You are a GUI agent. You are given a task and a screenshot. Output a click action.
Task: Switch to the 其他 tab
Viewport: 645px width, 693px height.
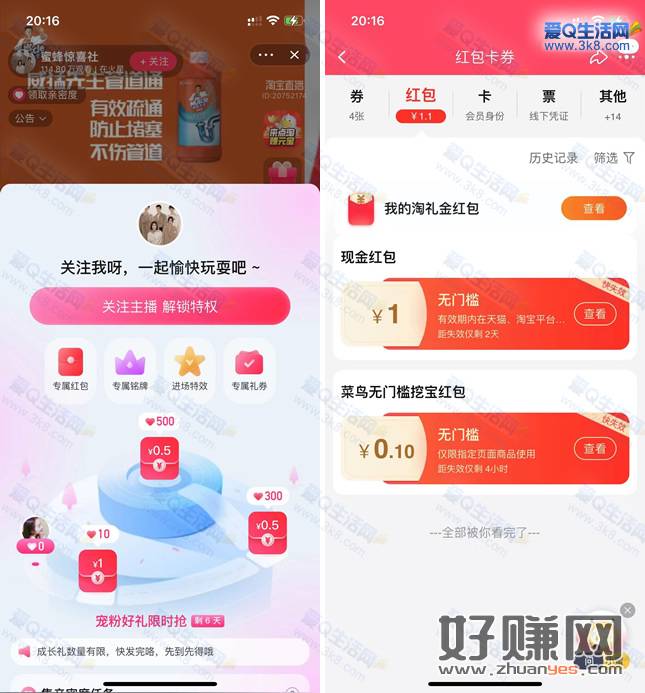612,103
